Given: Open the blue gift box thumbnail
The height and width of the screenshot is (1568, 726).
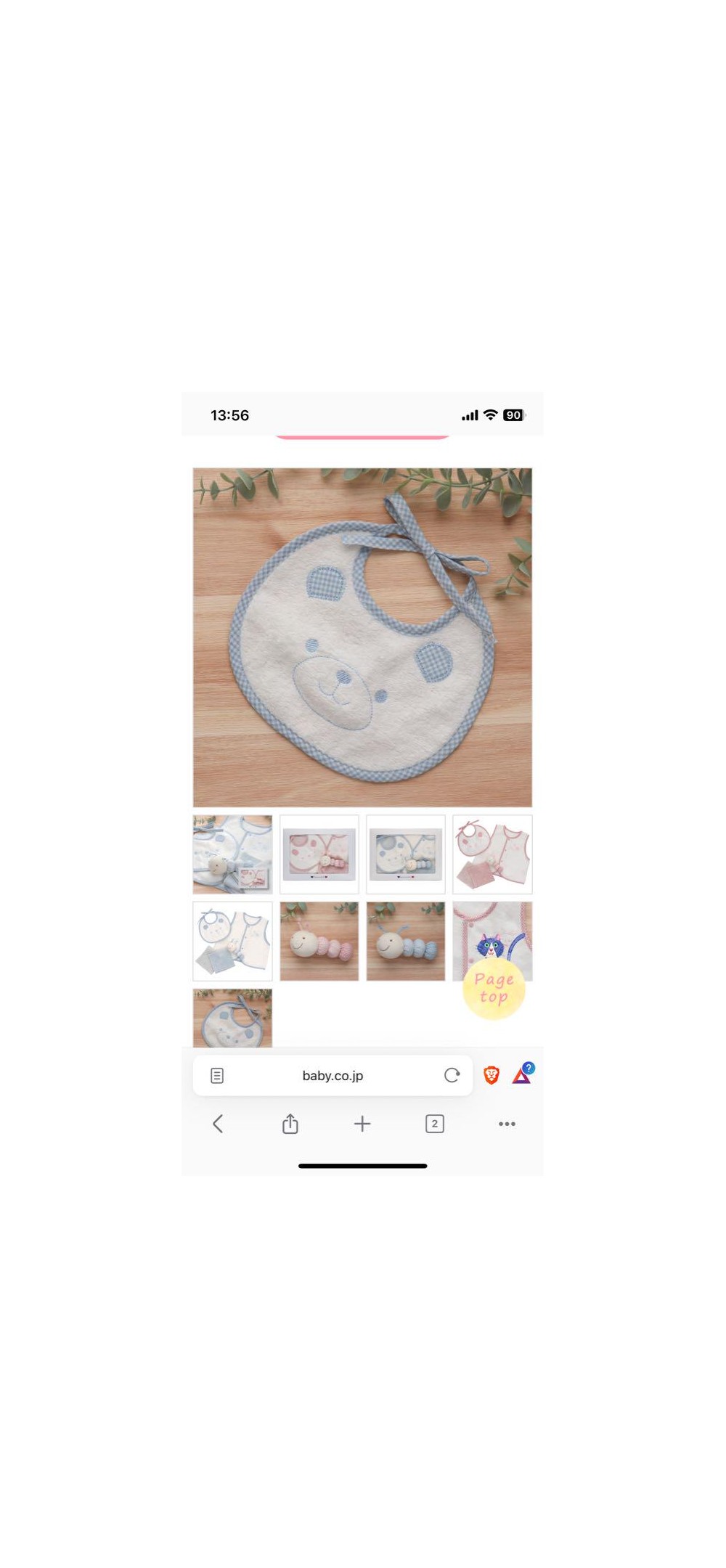Looking at the screenshot, I should 406,854.
